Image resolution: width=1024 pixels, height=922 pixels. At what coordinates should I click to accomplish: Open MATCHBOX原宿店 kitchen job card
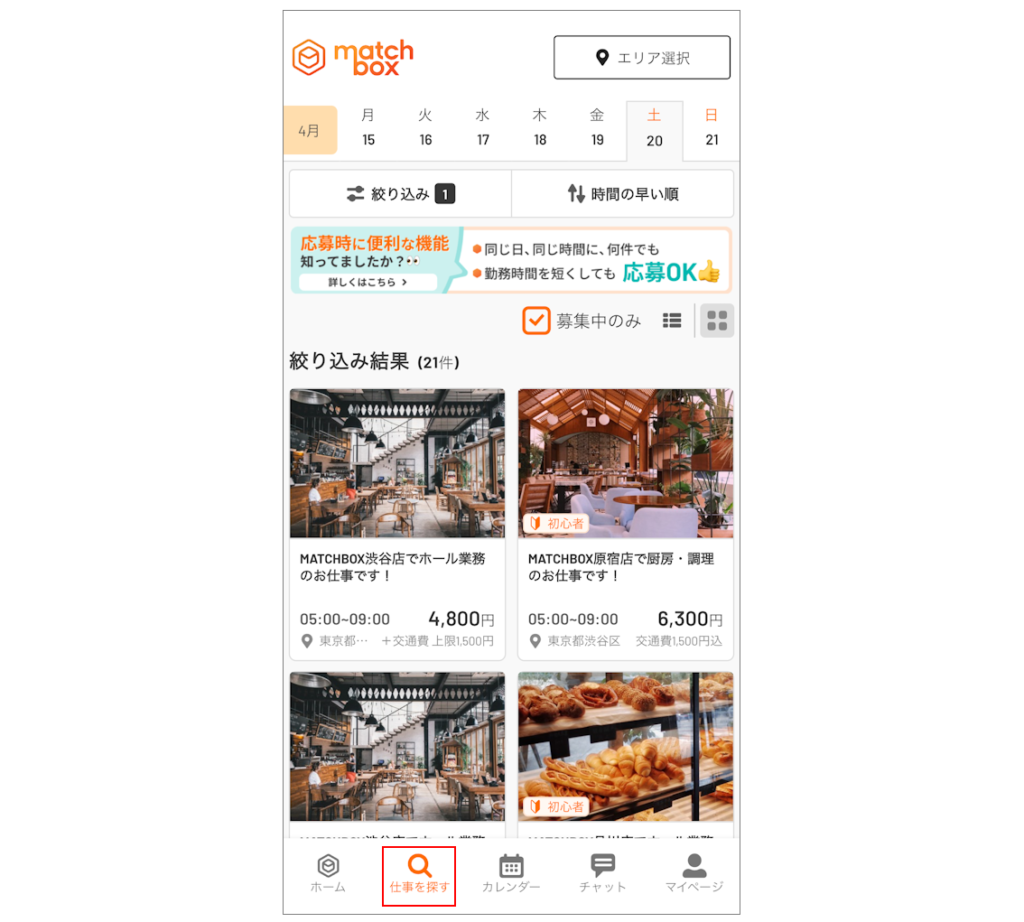625,524
